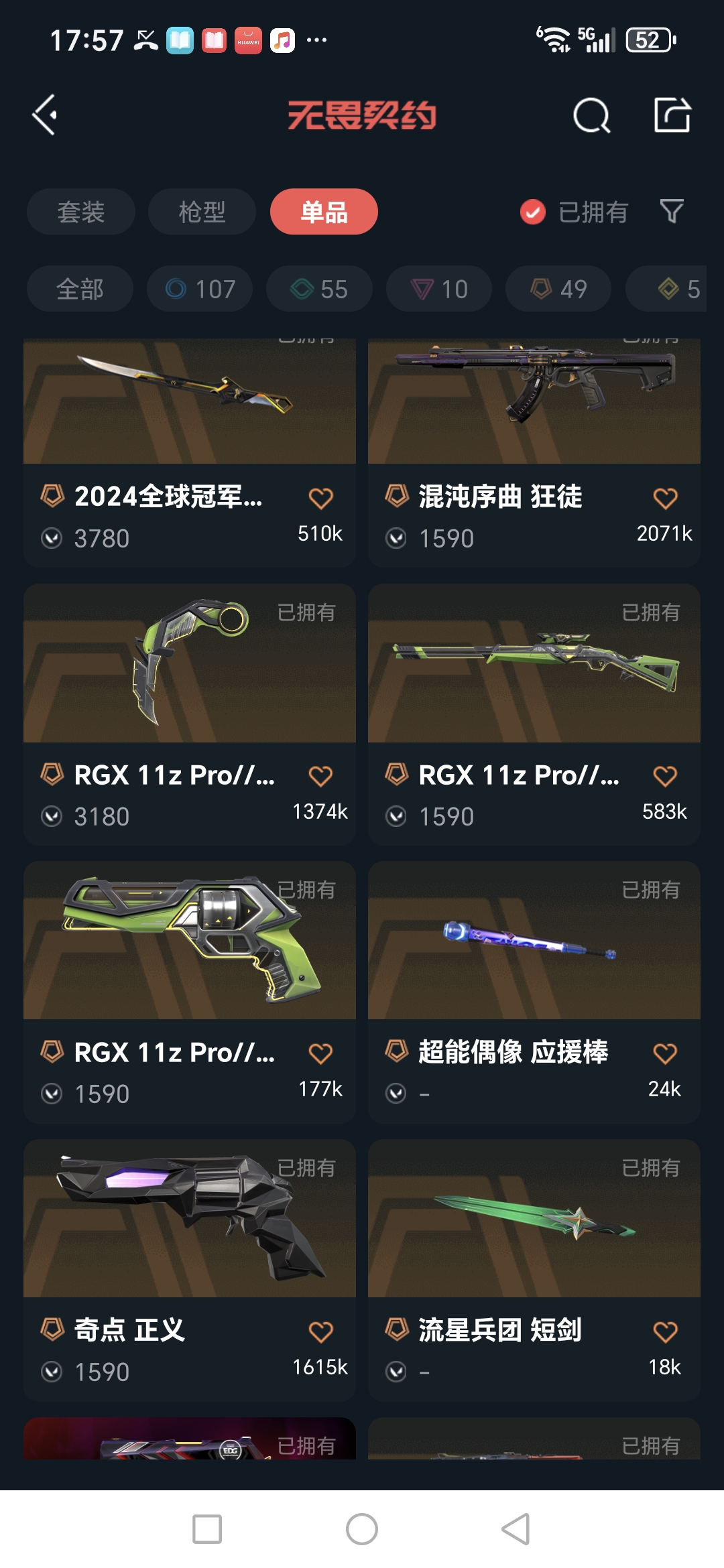Filter by the 55 rarity chip
This screenshot has height=1568, width=724.
pyautogui.click(x=319, y=289)
